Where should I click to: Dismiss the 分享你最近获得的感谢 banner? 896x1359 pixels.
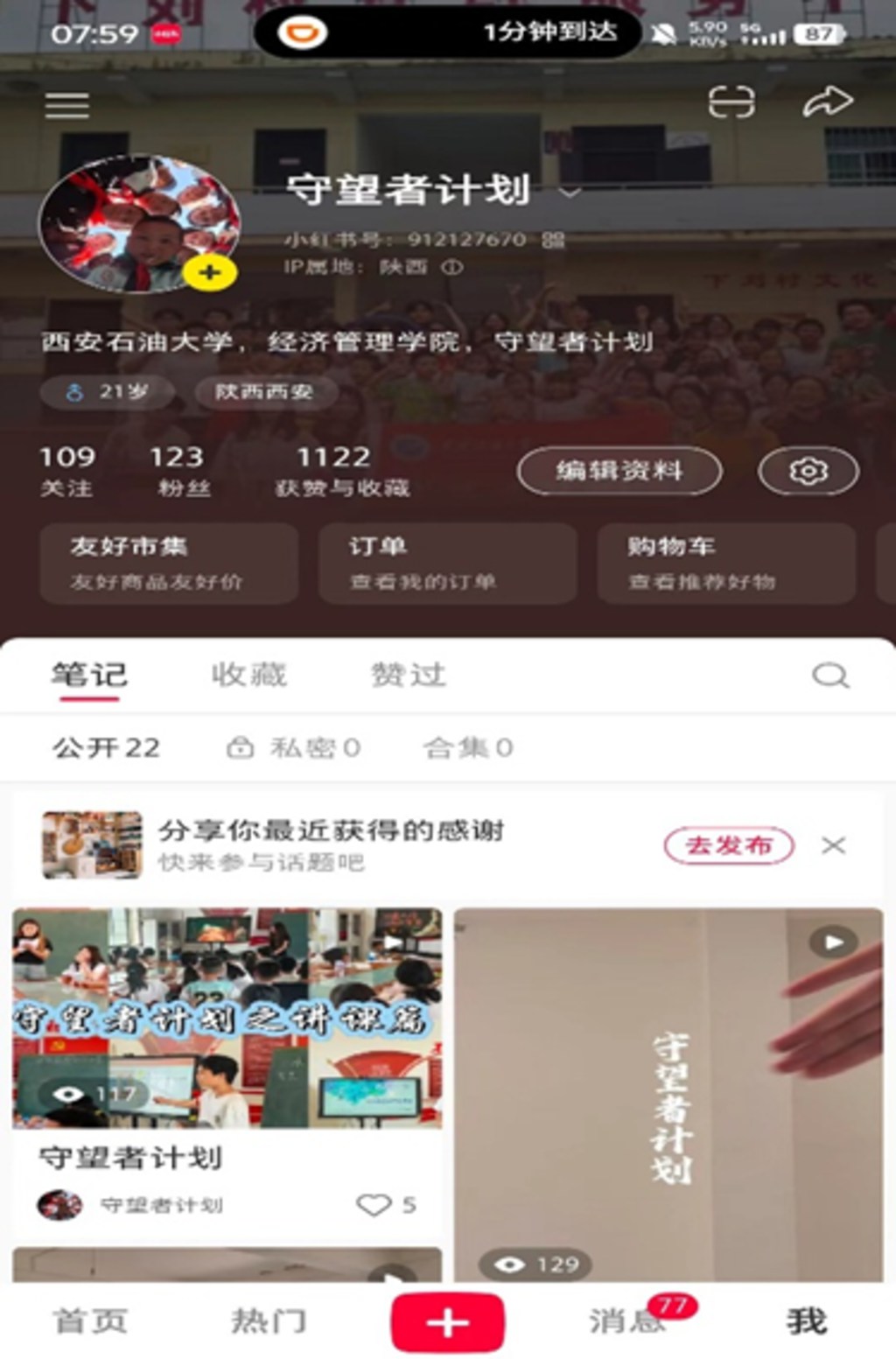(x=833, y=845)
